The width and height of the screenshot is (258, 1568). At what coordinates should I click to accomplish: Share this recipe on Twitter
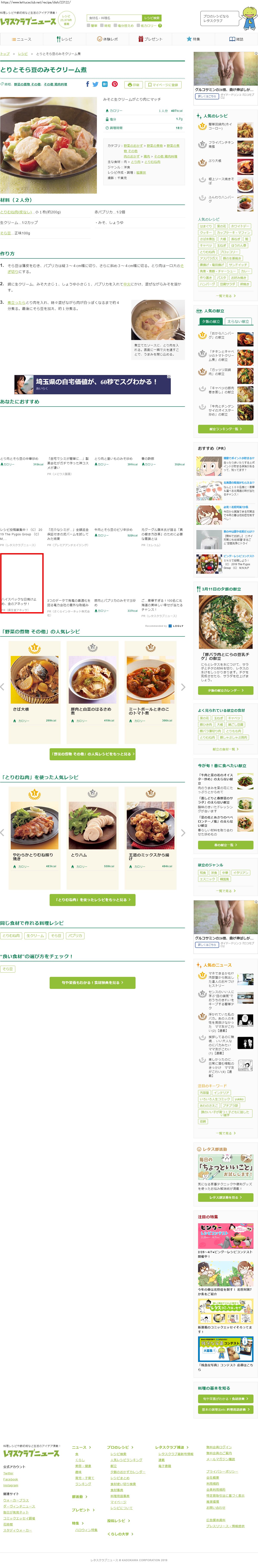[96, 85]
